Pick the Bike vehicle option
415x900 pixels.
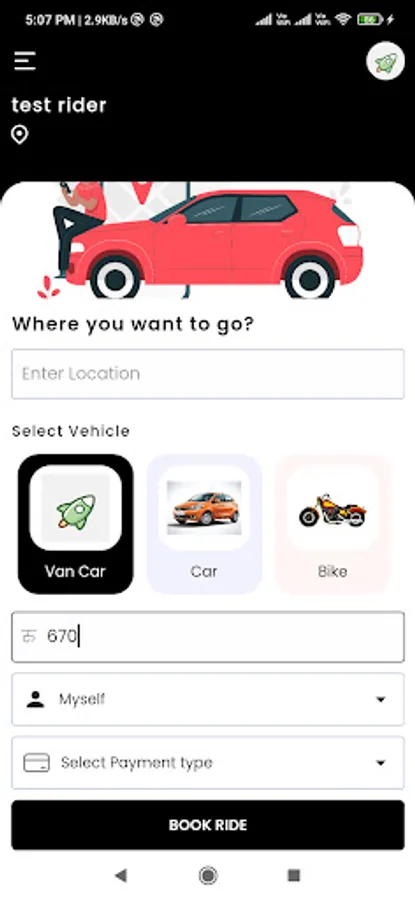(333, 524)
